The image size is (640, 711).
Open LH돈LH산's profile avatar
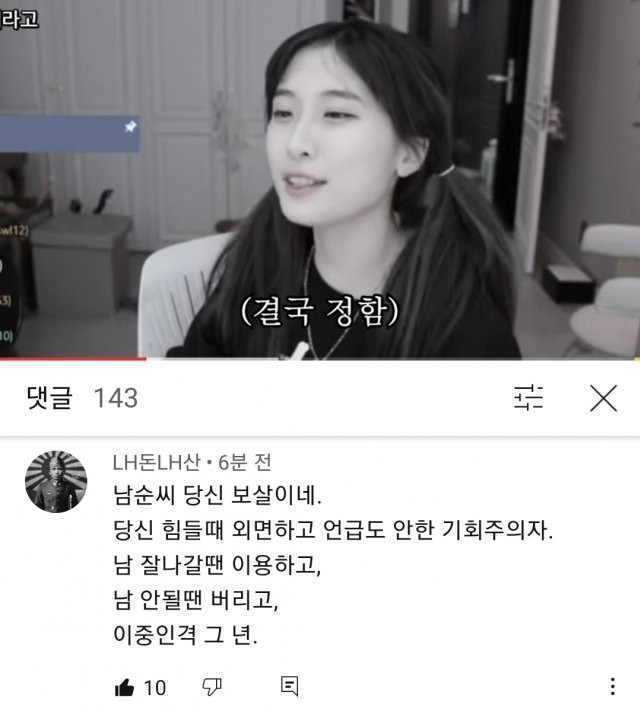[51, 480]
